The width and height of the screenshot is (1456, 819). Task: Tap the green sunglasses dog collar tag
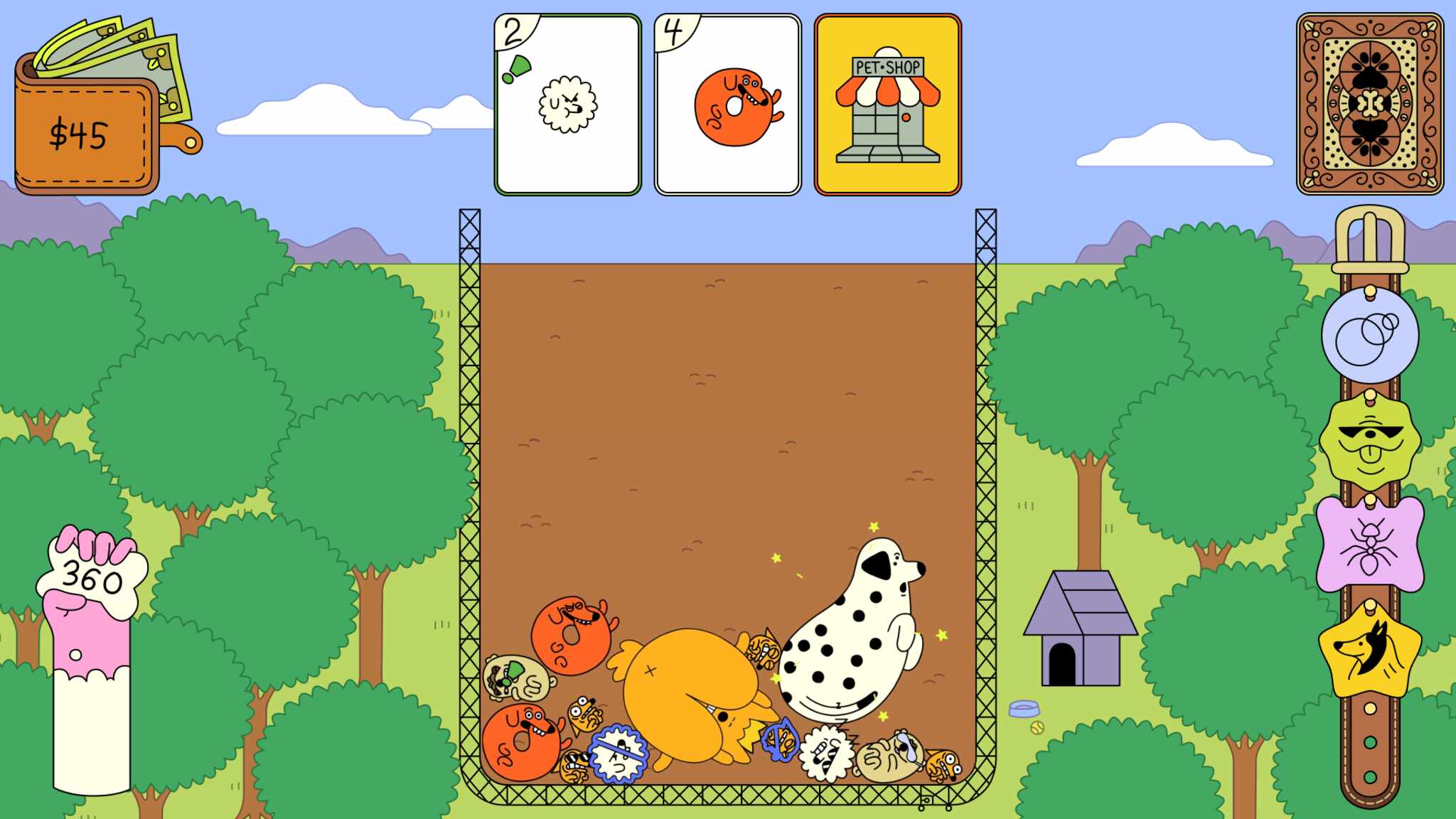coord(1369,441)
